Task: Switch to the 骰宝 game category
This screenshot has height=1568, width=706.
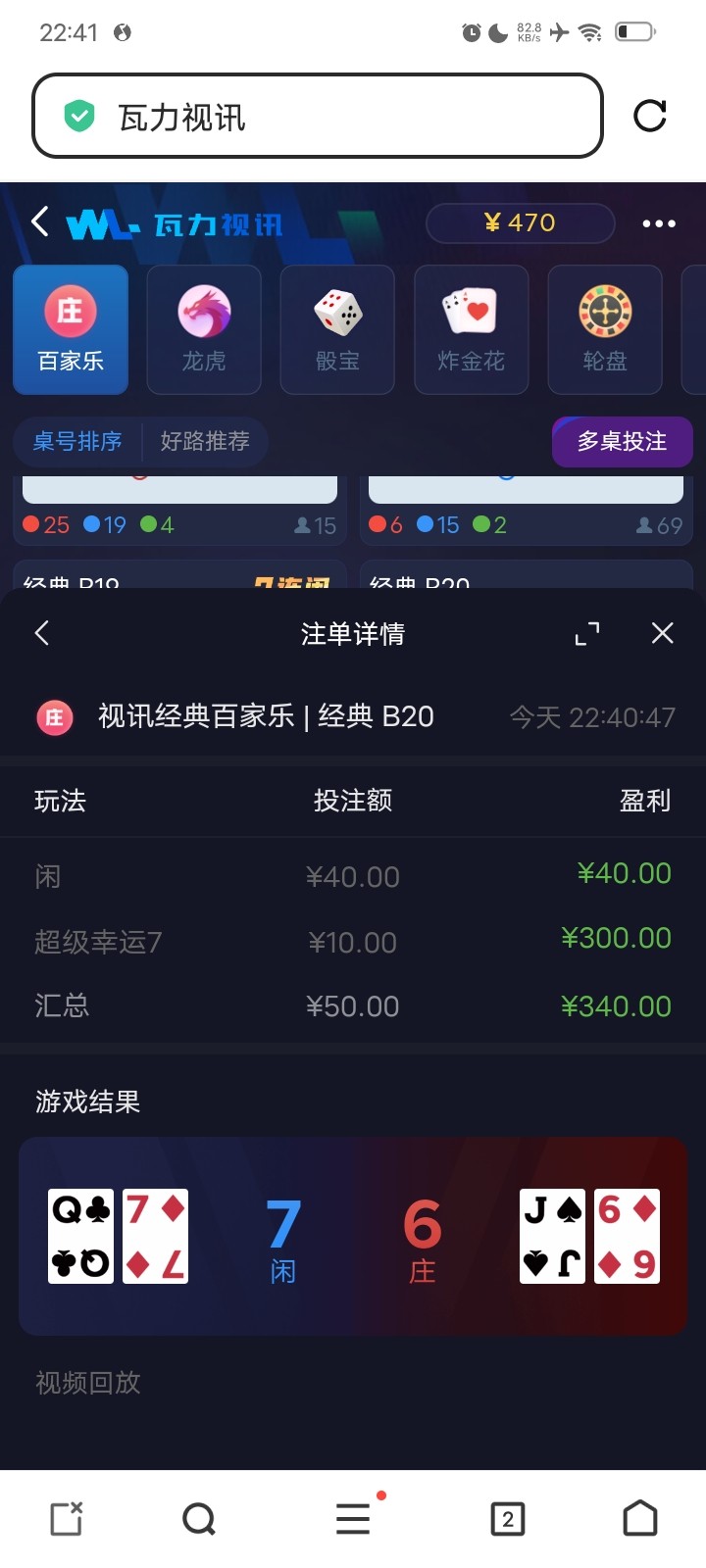Action: (337, 329)
